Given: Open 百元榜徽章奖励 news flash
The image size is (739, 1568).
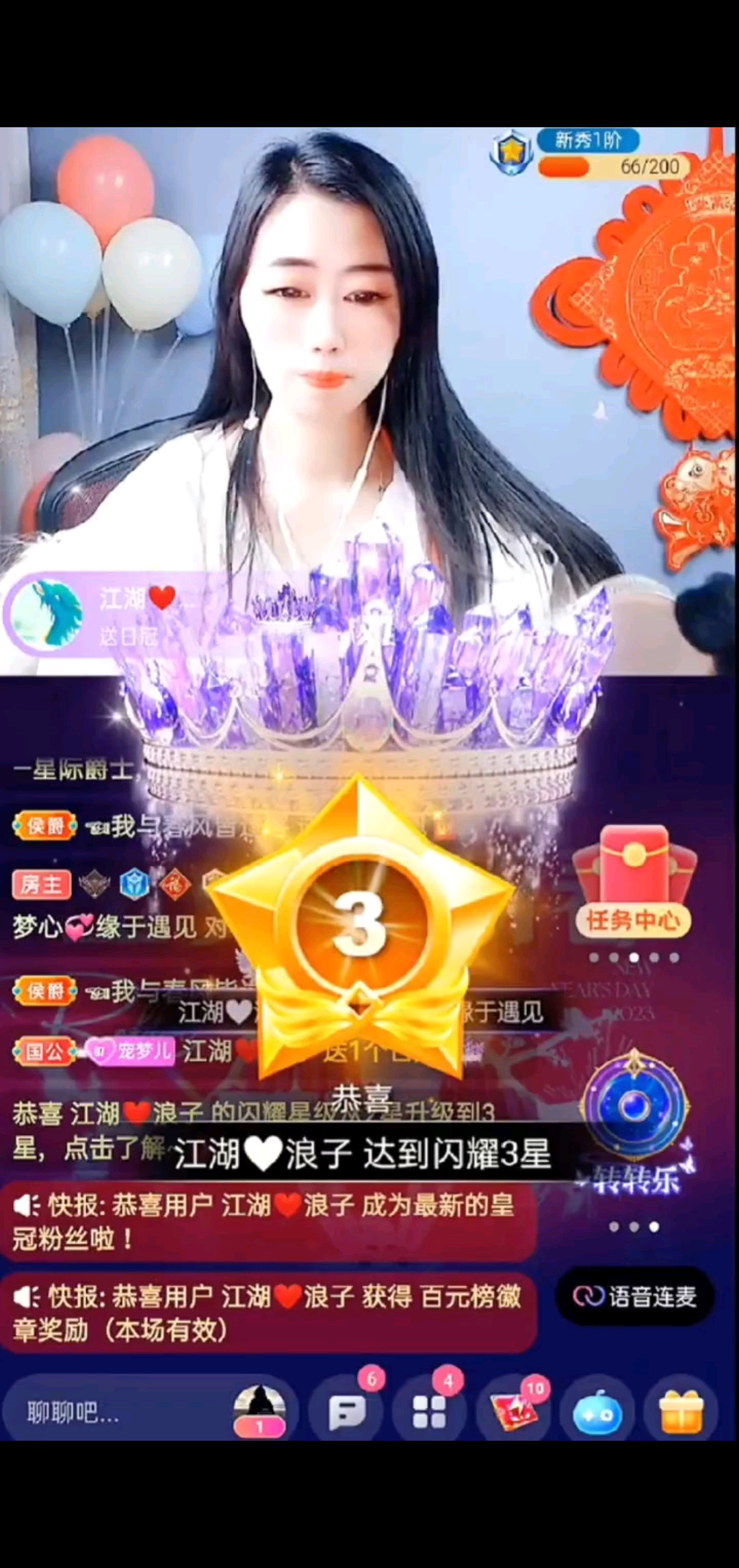Looking at the screenshot, I should (x=267, y=1312).
